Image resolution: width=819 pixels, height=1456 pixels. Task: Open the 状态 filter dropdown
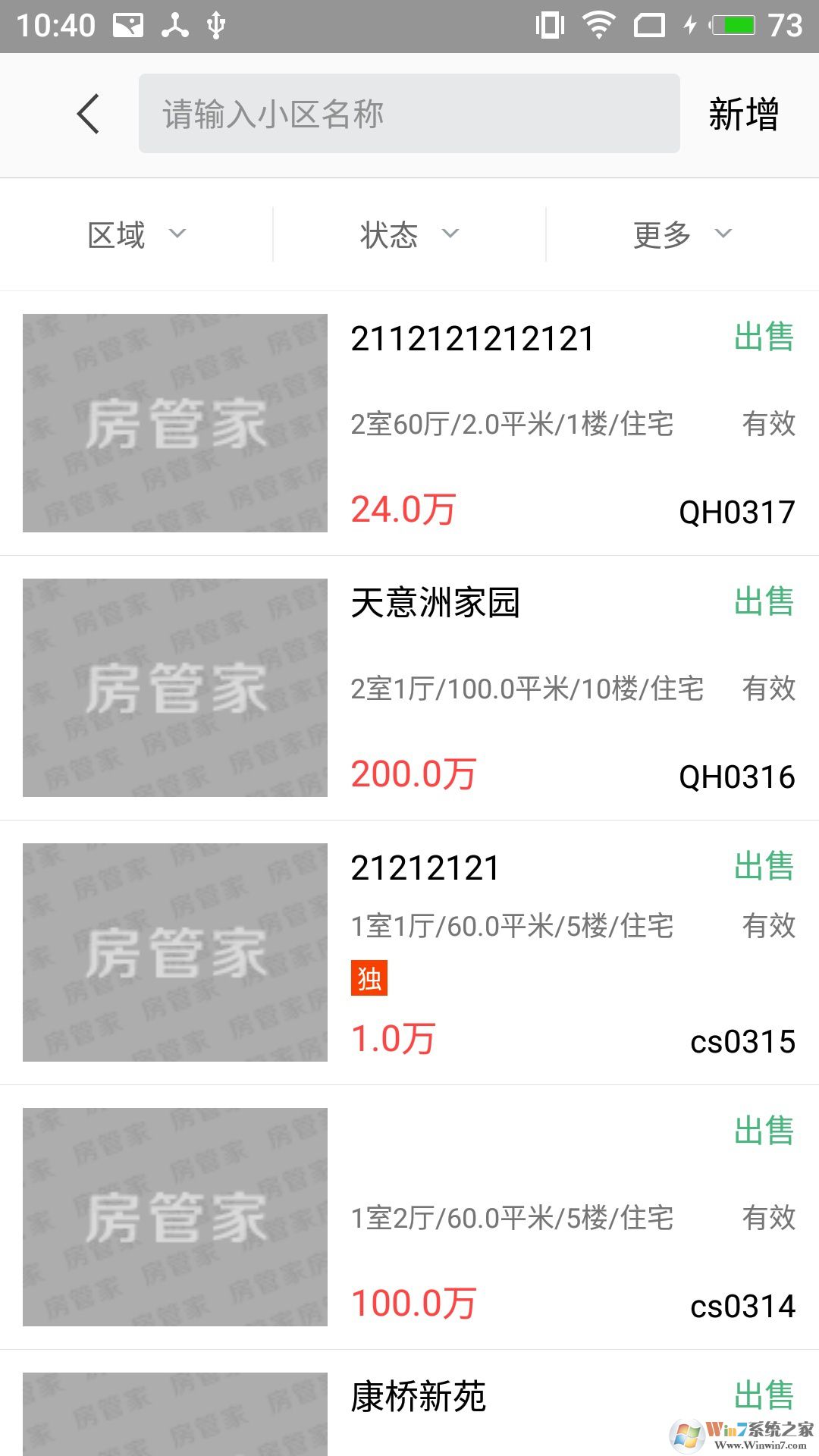(x=408, y=234)
